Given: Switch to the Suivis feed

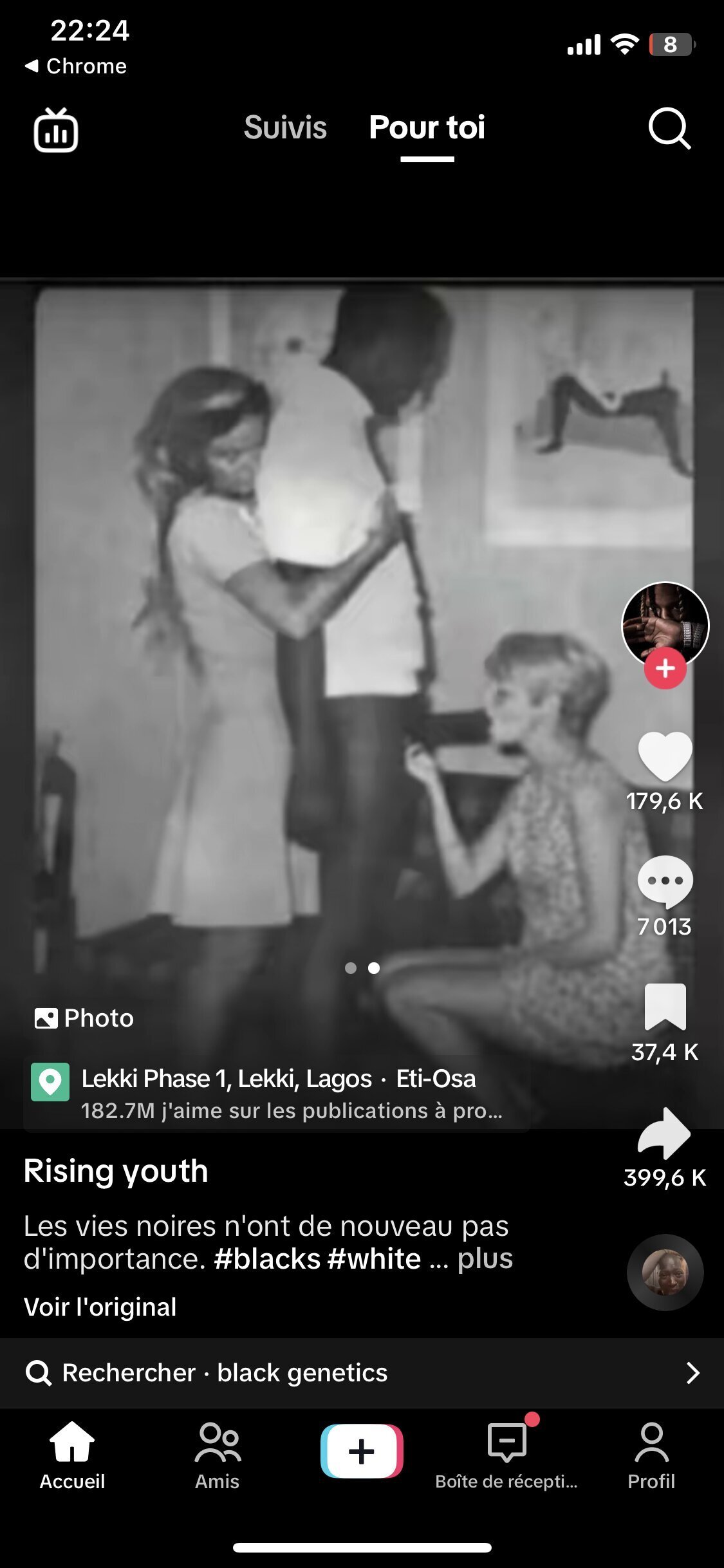Looking at the screenshot, I should (285, 127).
